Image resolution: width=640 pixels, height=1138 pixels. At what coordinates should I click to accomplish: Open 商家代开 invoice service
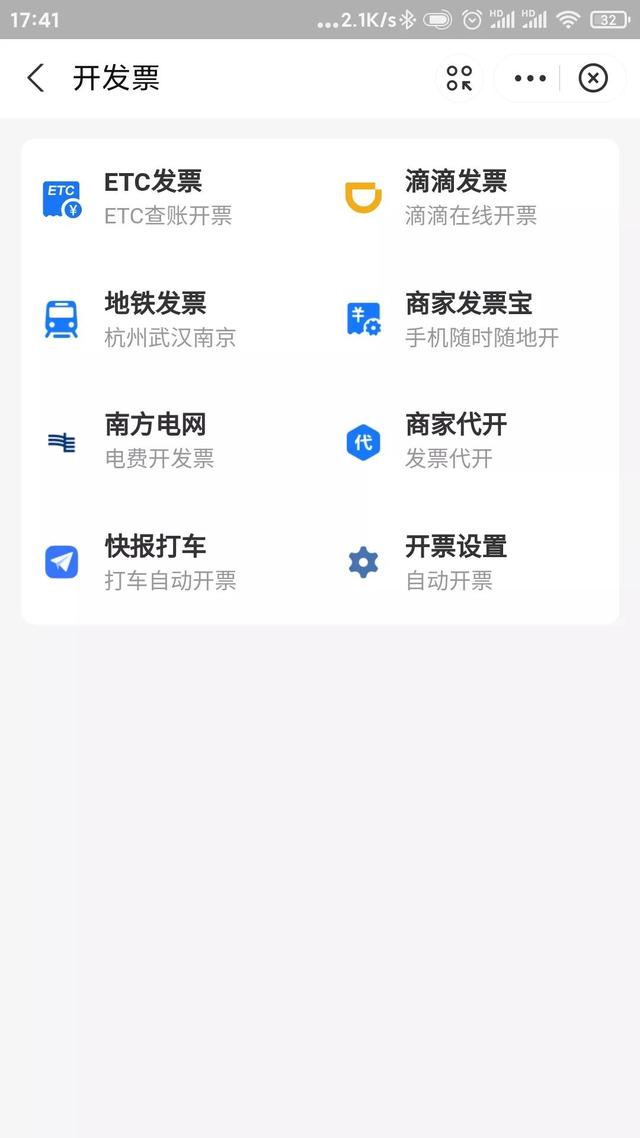click(472, 441)
